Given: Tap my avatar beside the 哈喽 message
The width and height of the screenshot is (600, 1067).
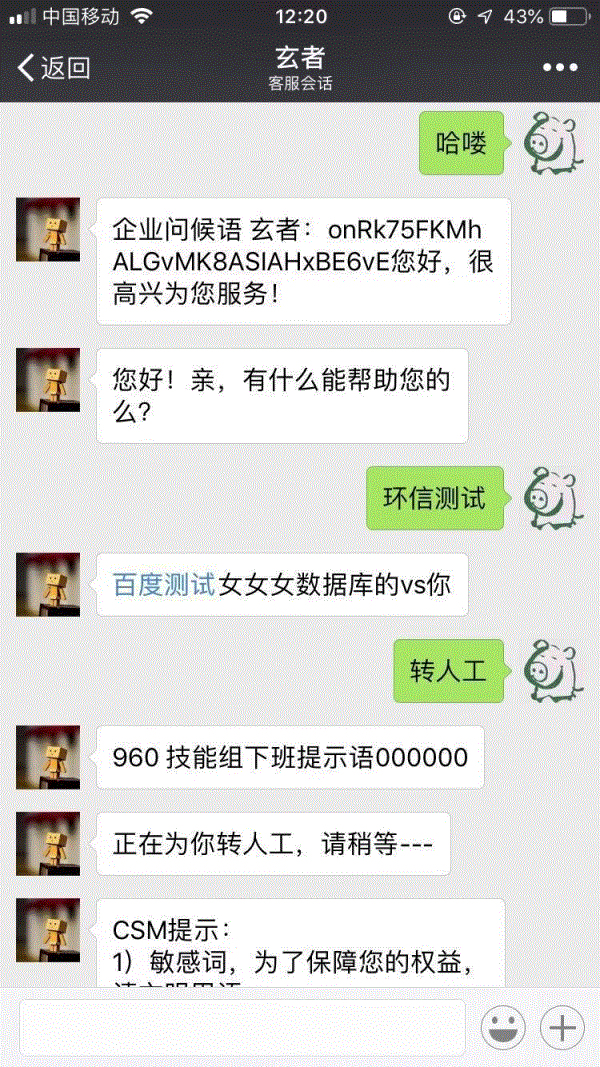Looking at the screenshot, I should pos(553,144).
